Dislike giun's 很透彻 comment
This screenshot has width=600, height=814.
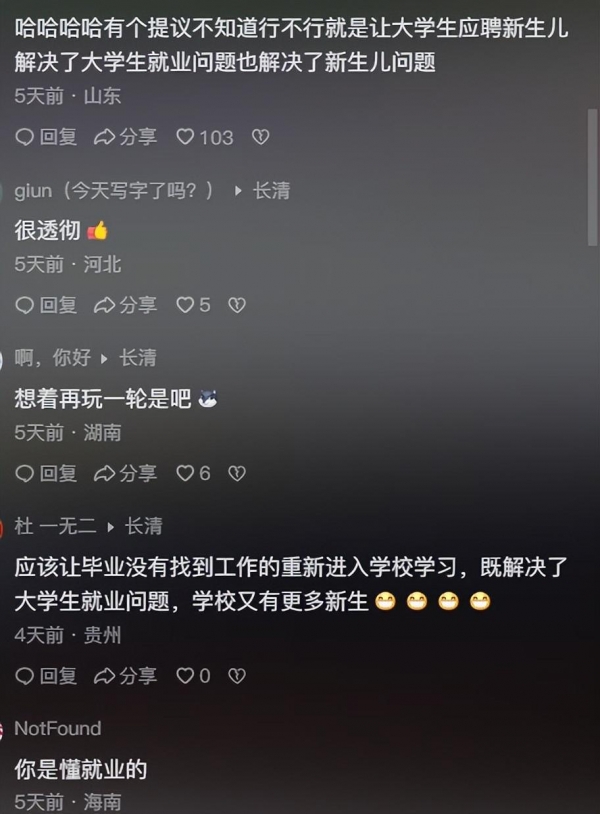[x=237, y=305]
